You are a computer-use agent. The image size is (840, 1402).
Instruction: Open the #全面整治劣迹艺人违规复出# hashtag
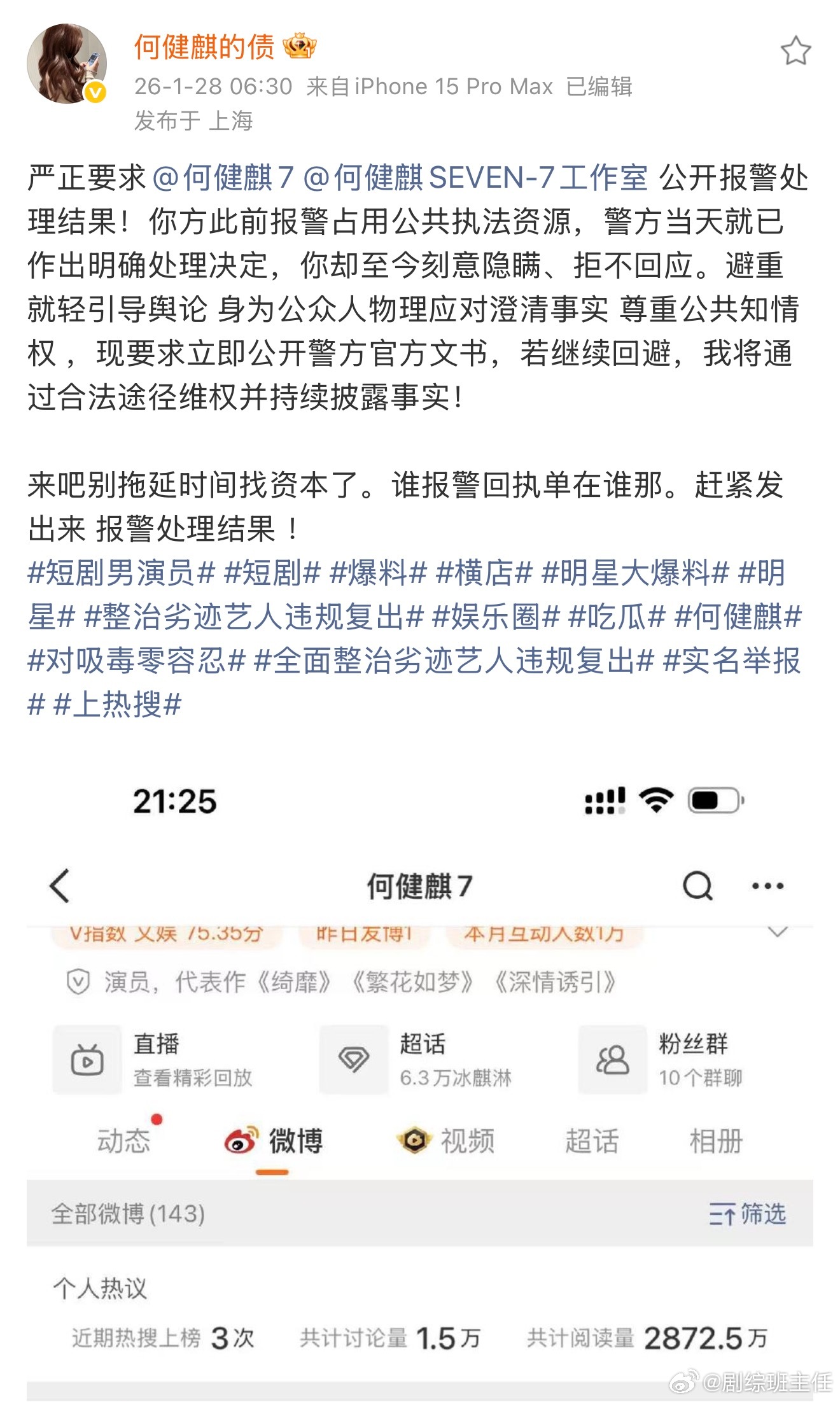point(454,661)
